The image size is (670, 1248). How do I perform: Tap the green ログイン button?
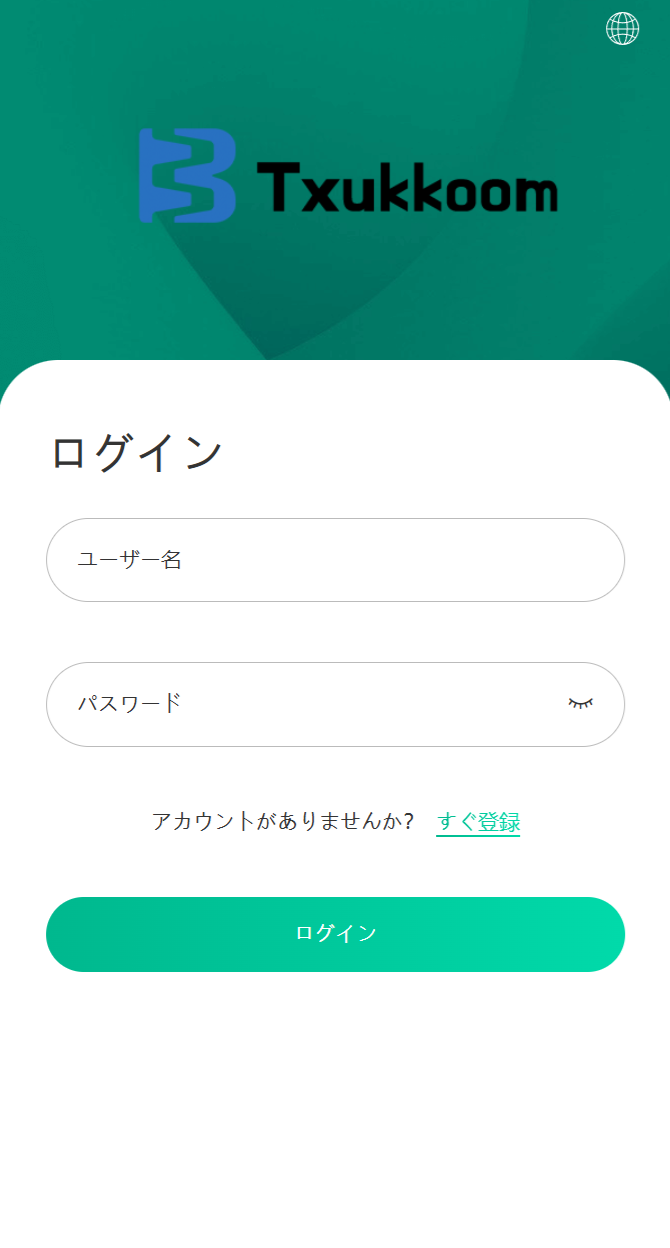[x=335, y=934]
